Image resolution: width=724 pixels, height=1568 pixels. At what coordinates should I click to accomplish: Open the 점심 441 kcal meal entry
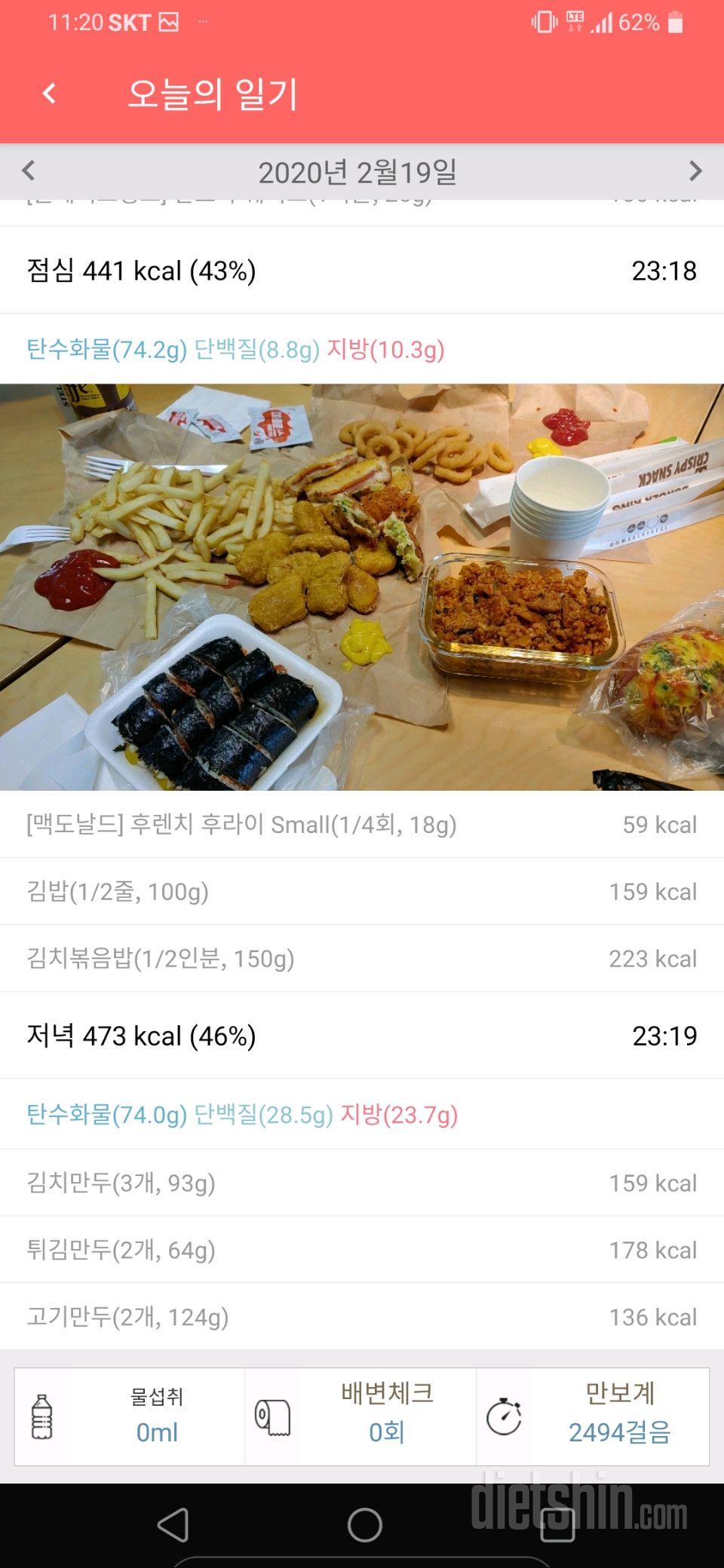tap(362, 271)
